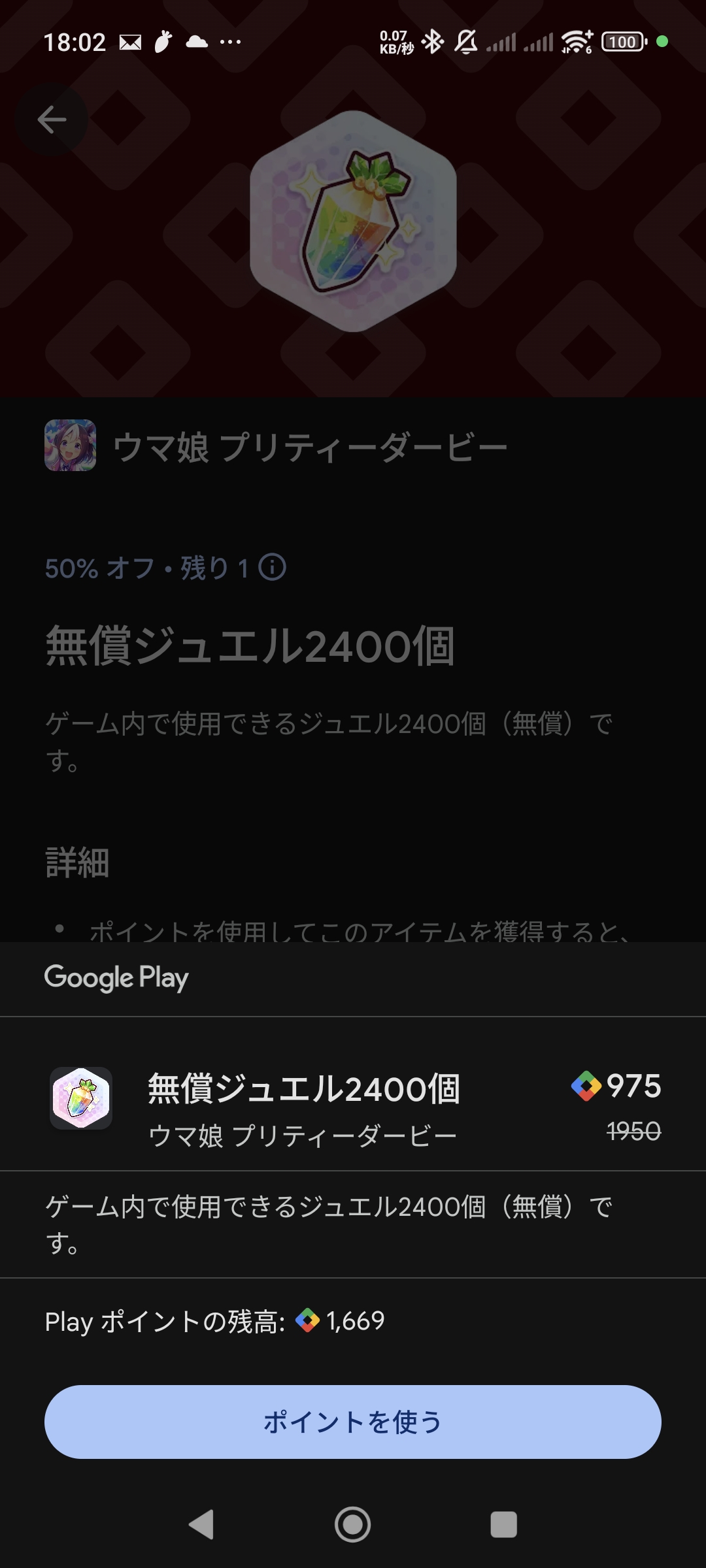Open the ウマ娘 プリティーダービー app link
Screen dimensions: 706x1568
276,447
